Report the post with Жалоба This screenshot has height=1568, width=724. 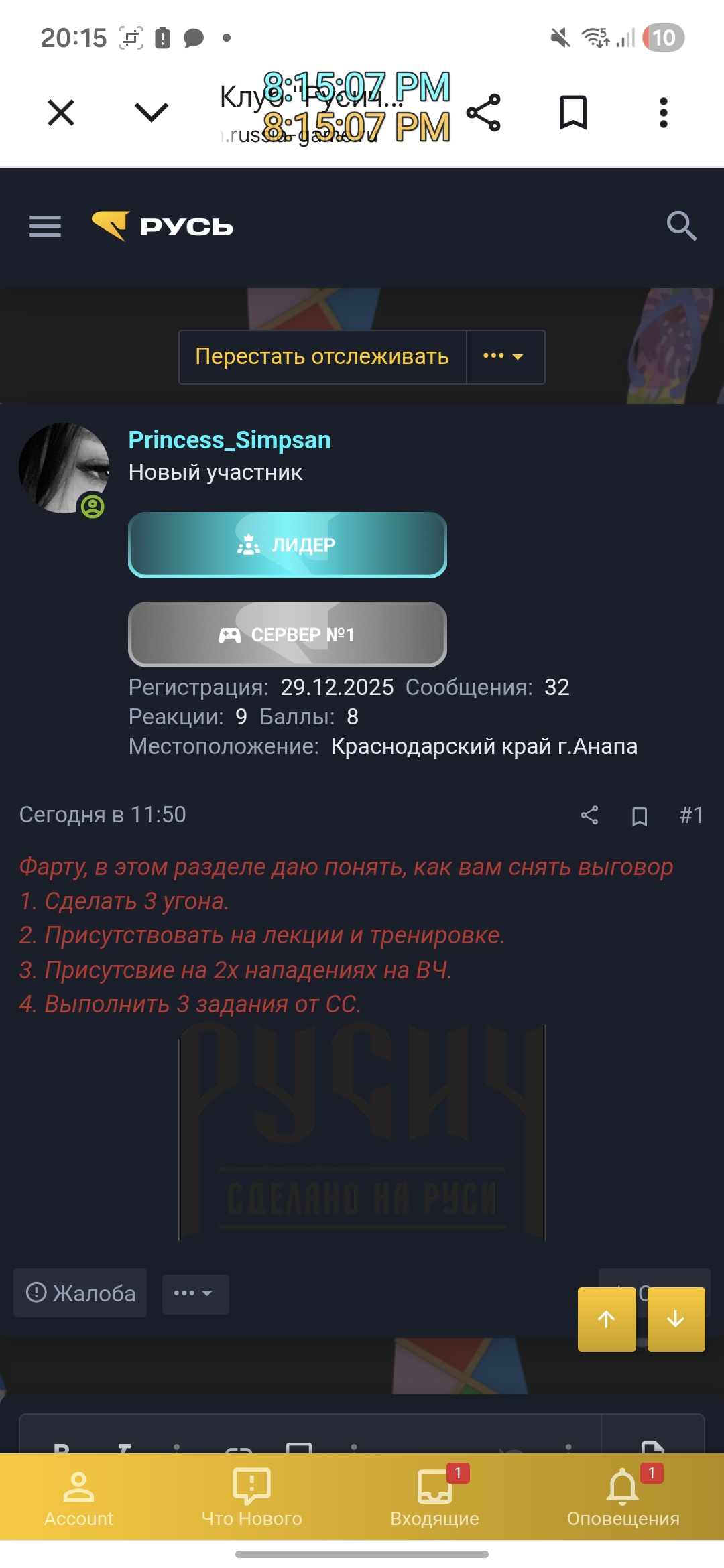click(80, 1293)
